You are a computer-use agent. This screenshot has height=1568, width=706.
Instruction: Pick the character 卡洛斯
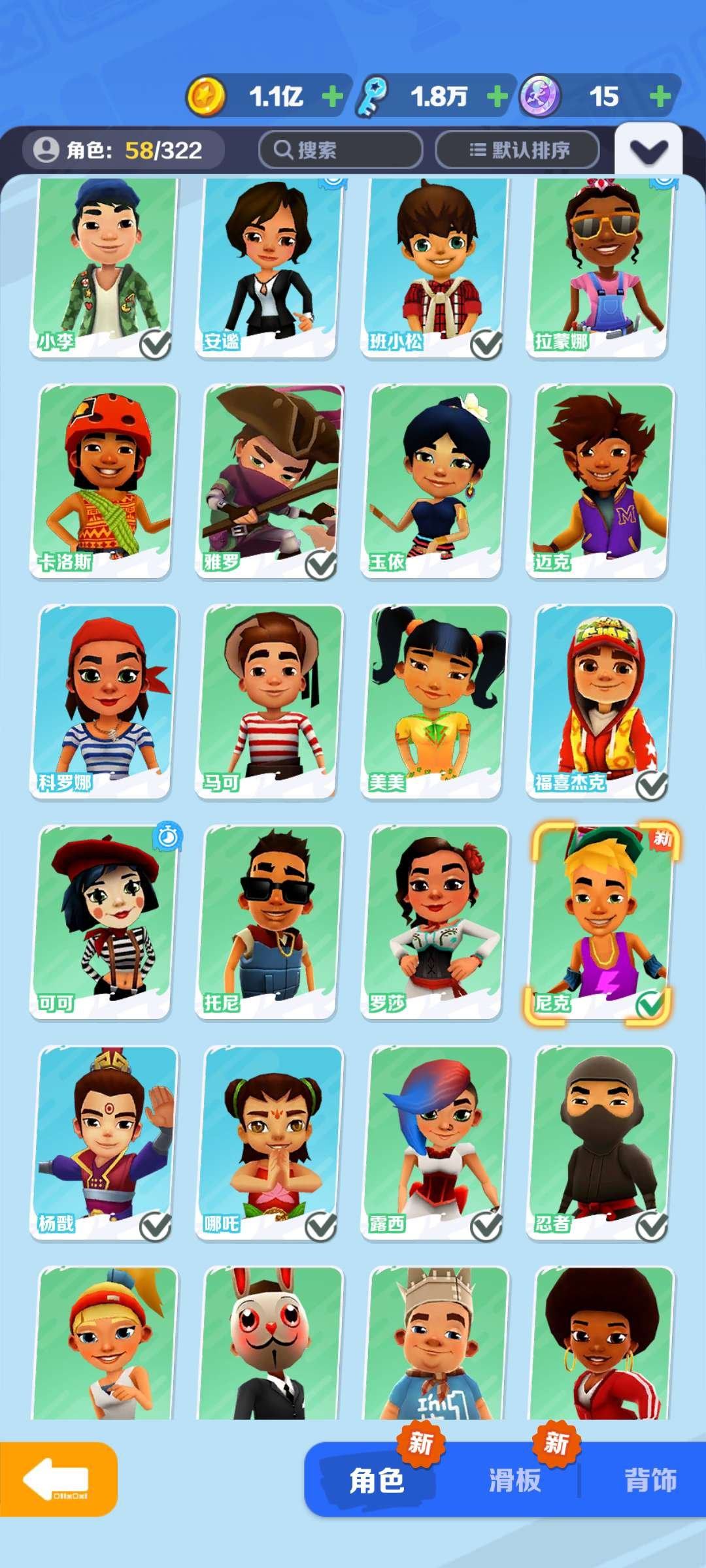[103, 480]
